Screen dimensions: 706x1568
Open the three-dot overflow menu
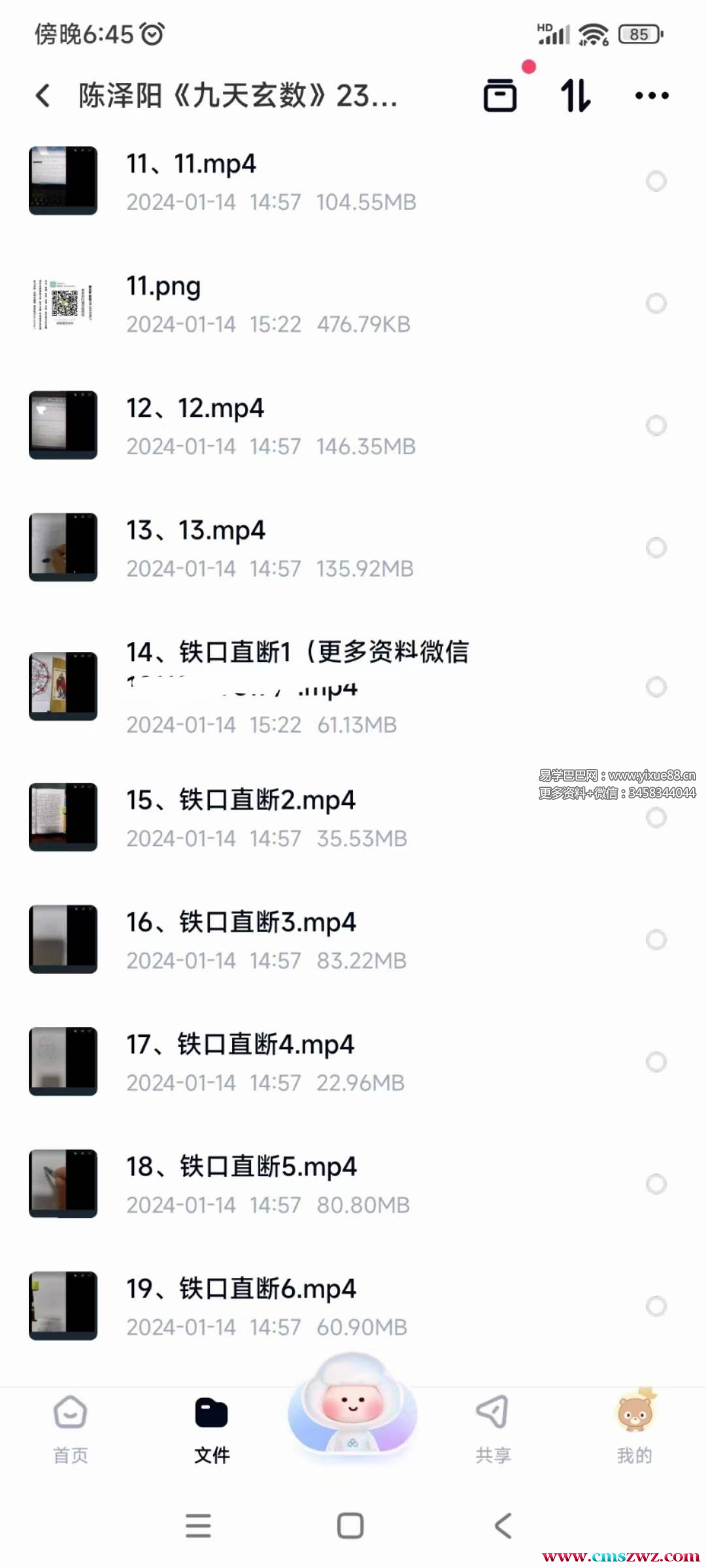tap(652, 95)
